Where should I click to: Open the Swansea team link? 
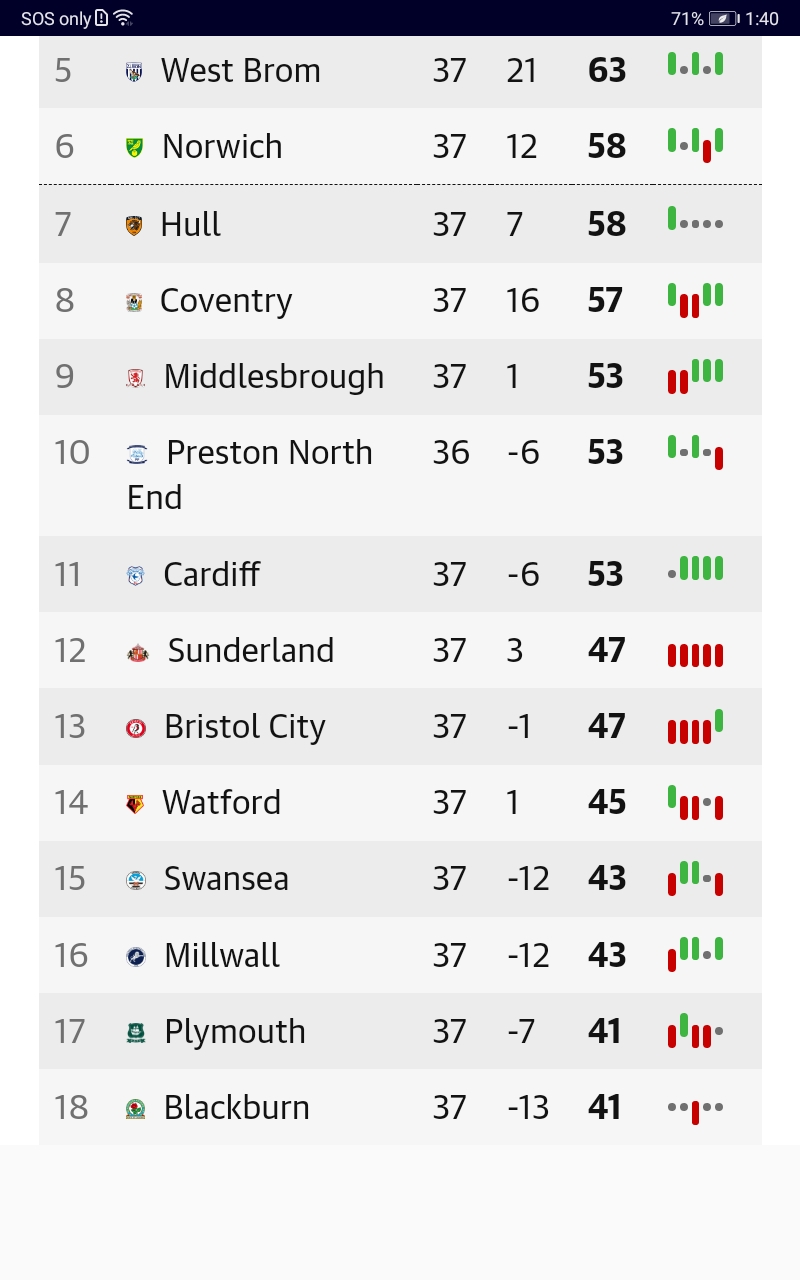tap(226, 879)
